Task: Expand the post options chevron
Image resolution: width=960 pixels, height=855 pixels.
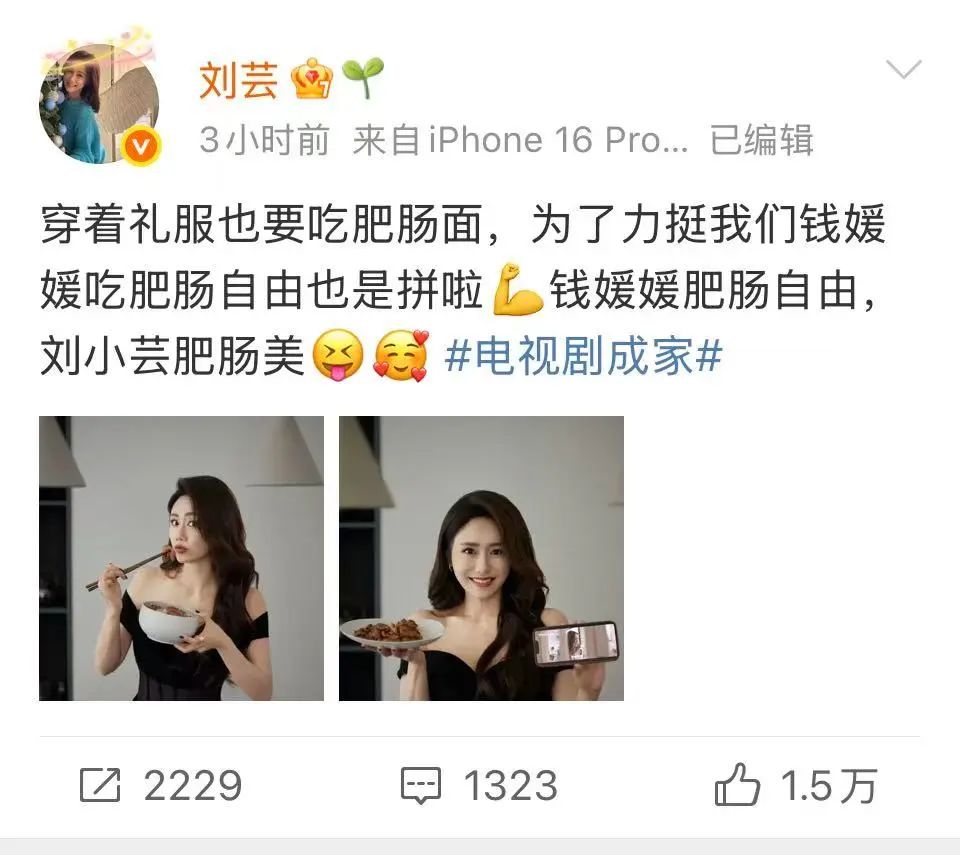Action: point(904,70)
